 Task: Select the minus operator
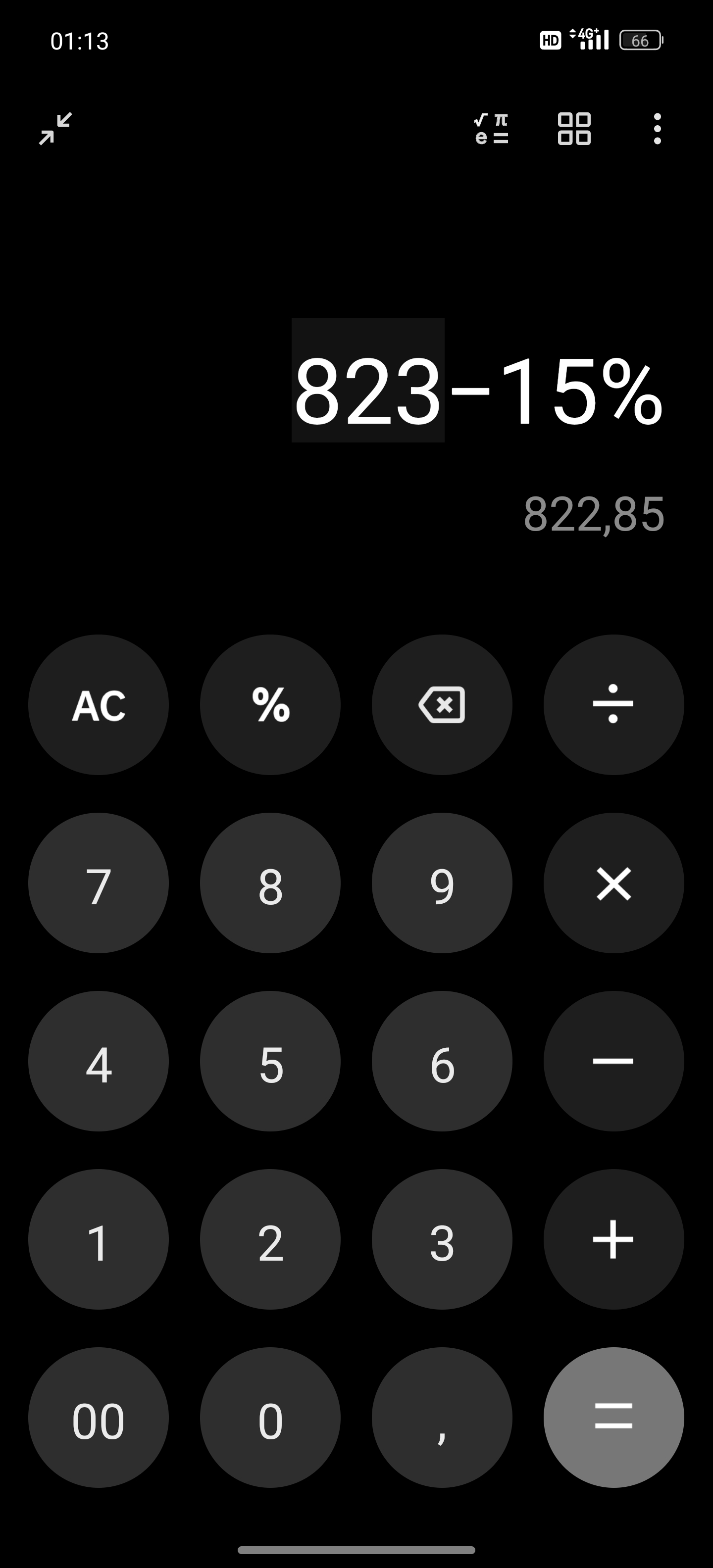pos(613,1061)
